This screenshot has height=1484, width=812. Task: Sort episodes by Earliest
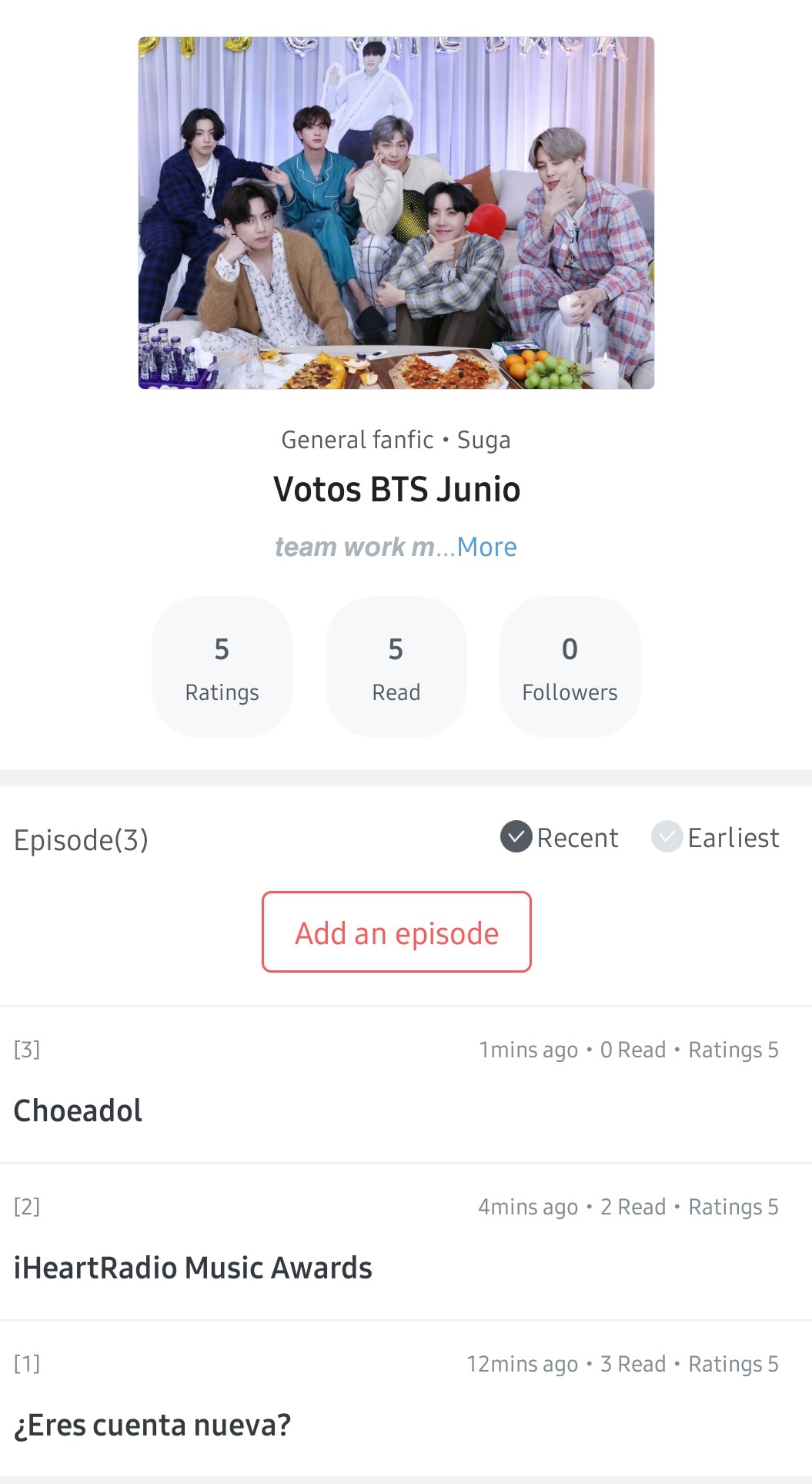pyautogui.click(x=716, y=837)
